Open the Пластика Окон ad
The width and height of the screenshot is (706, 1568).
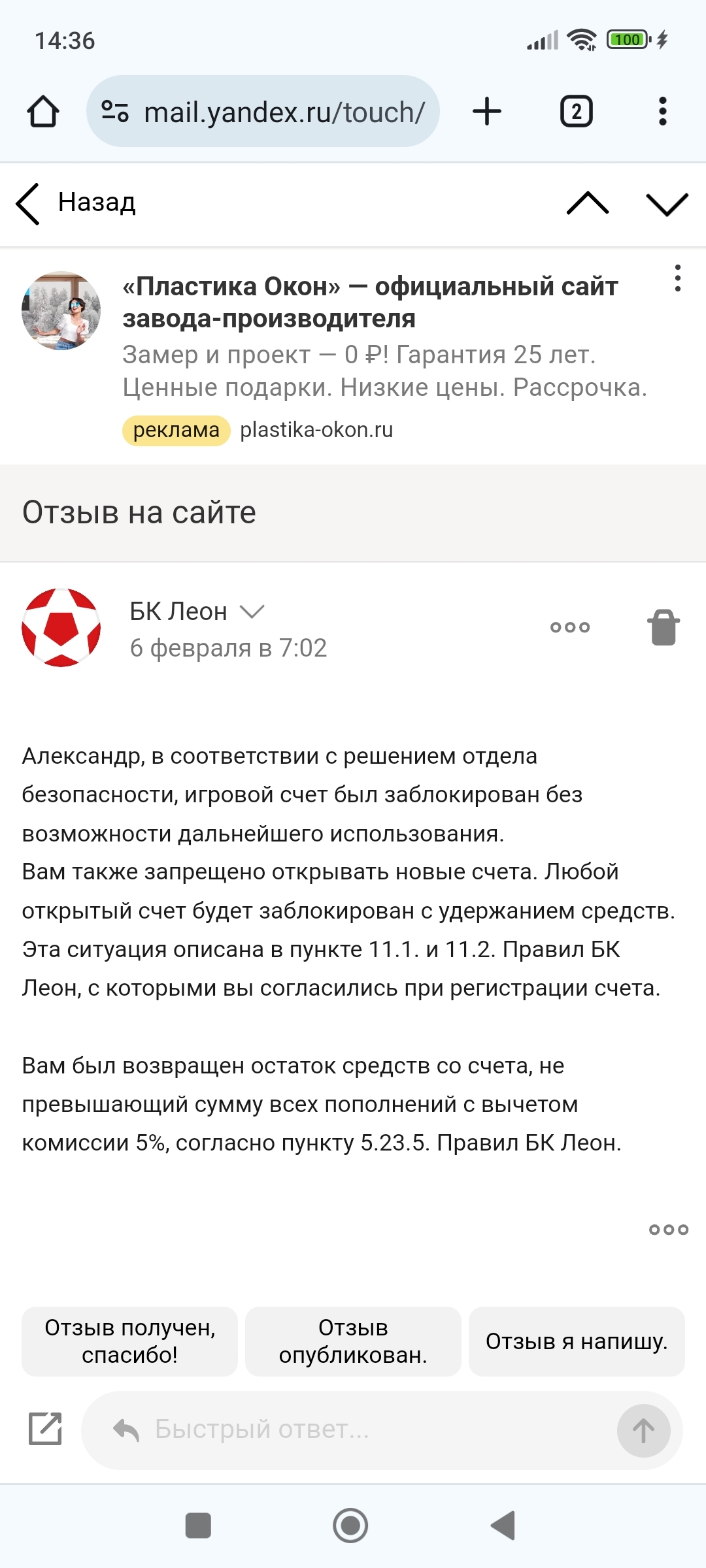[x=370, y=302]
